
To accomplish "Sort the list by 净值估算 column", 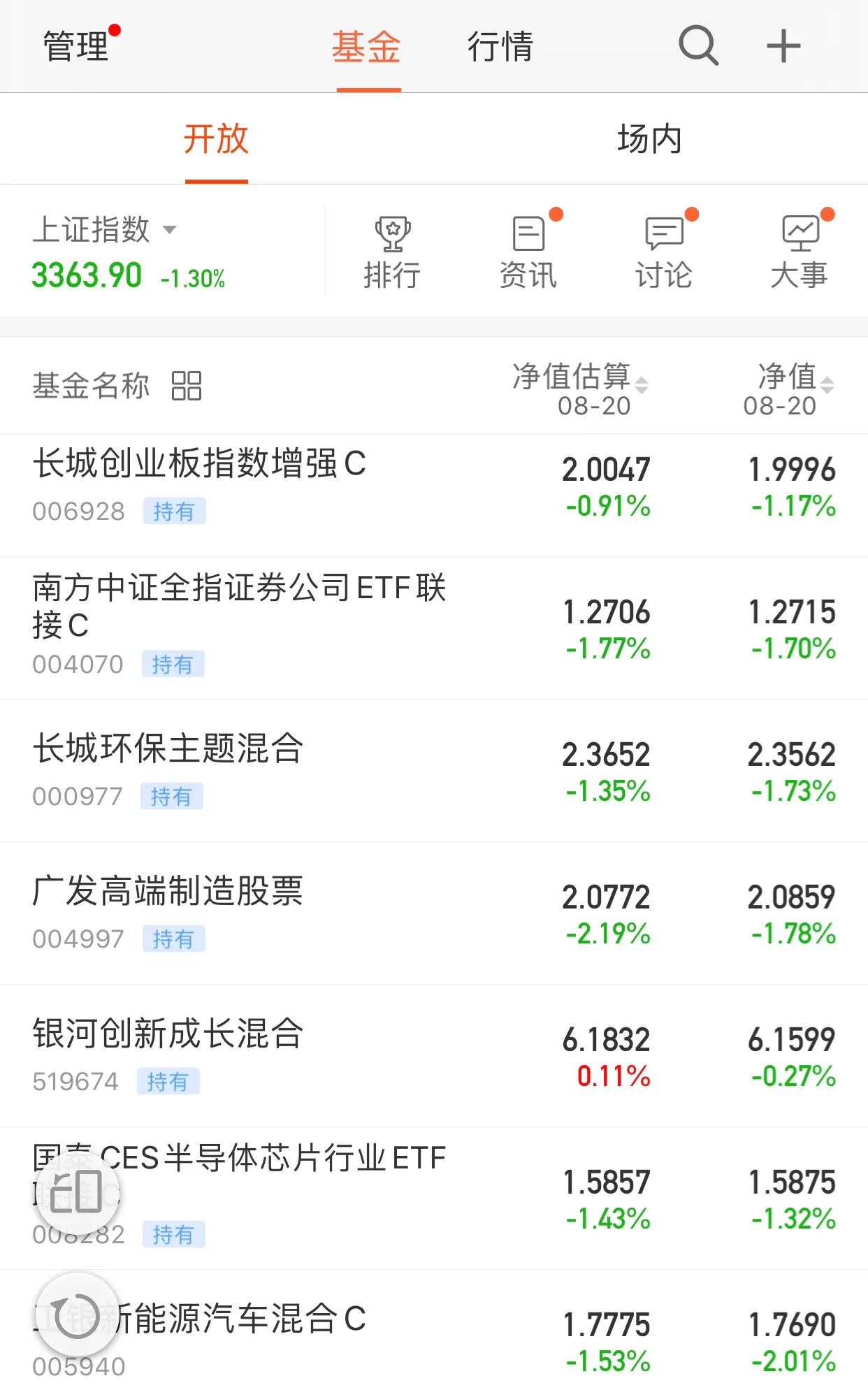I will coord(581,389).
